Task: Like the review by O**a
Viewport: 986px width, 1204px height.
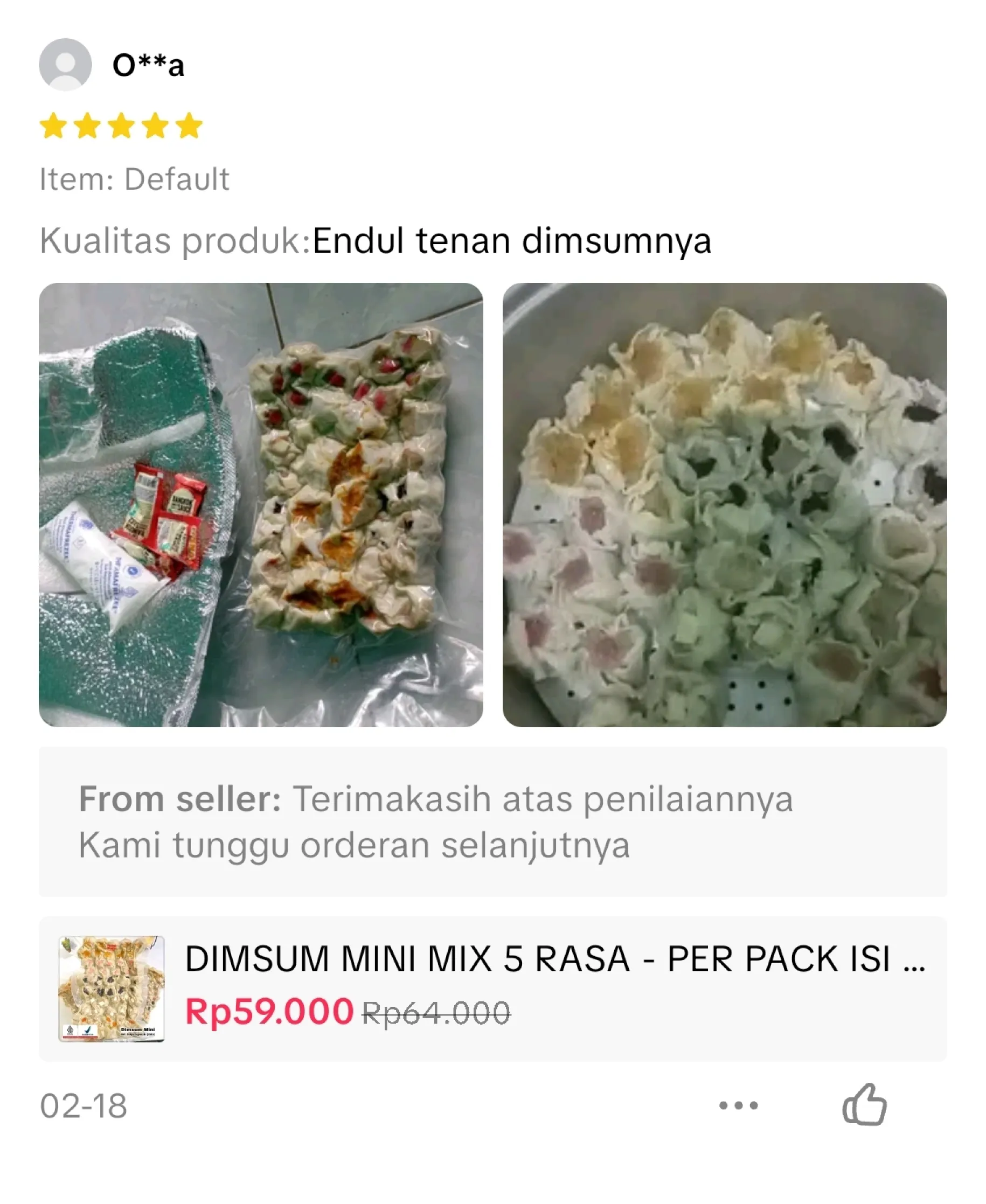Action: [864, 1105]
